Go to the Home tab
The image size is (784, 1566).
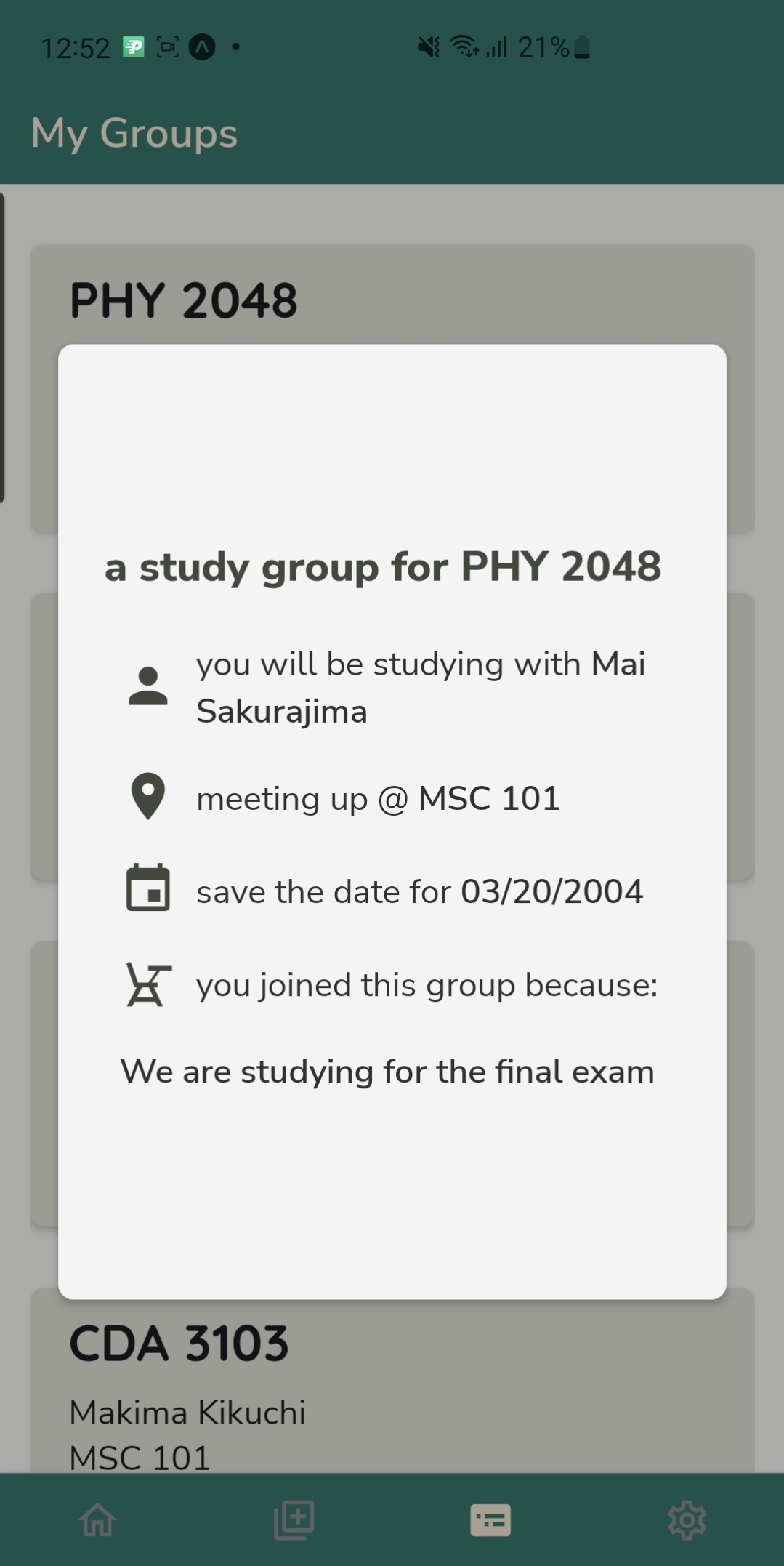point(98,1520)
